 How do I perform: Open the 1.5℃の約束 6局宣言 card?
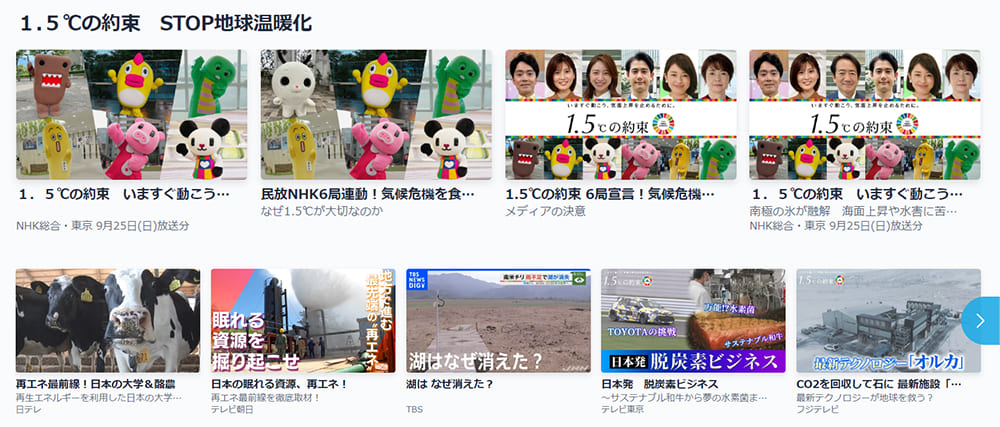[620, 115]
